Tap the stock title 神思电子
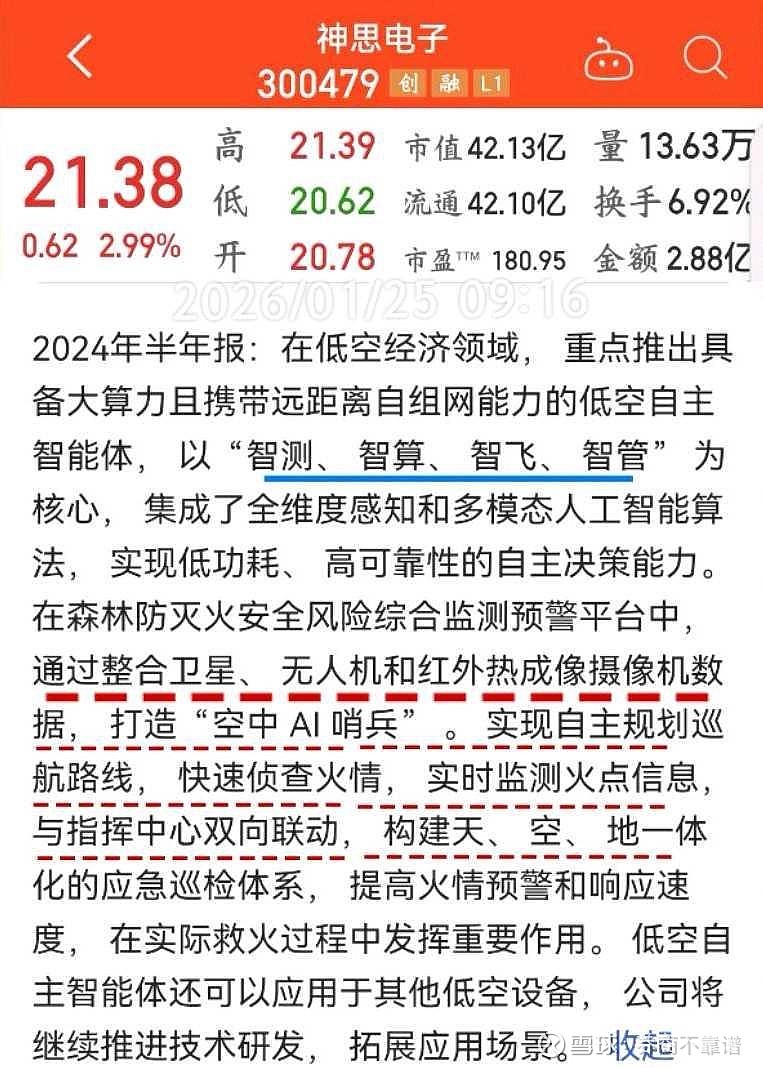Viewport: 763px width, 1068px height. tap(381, 40)
